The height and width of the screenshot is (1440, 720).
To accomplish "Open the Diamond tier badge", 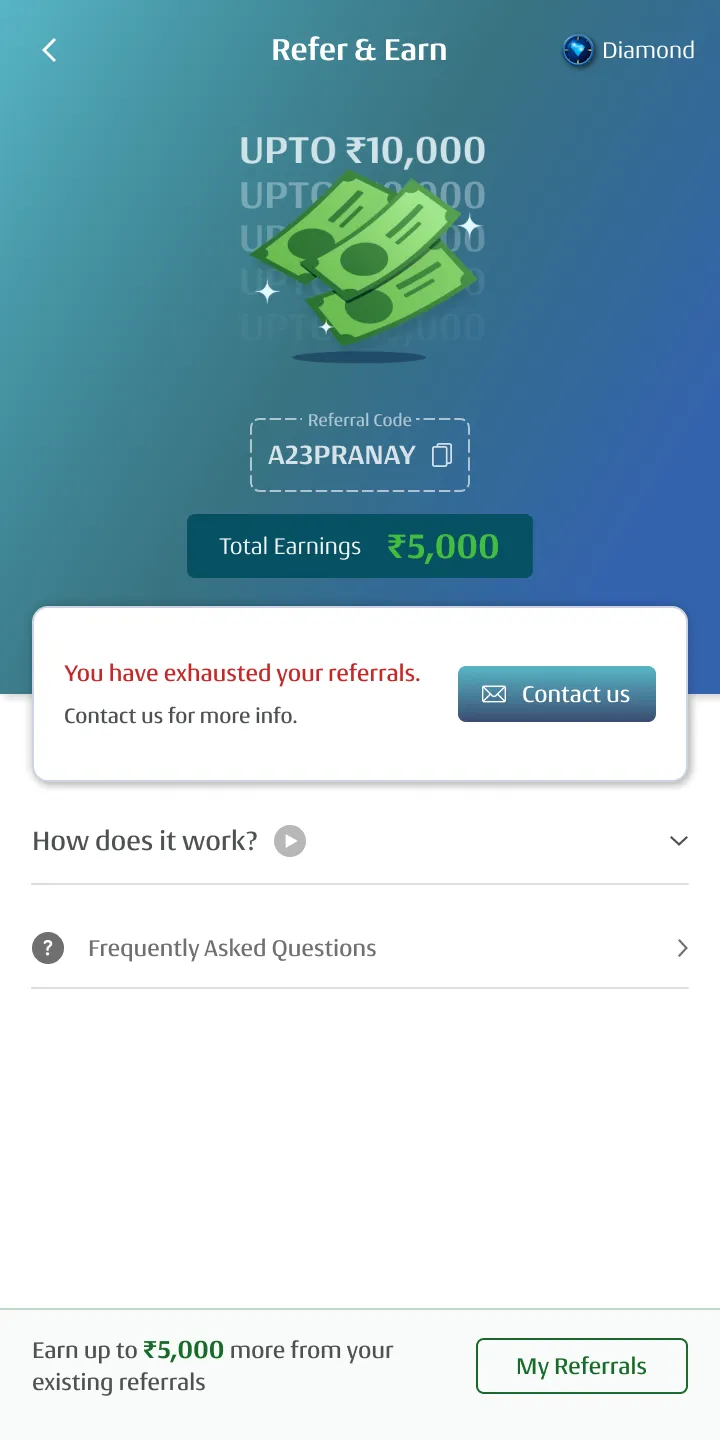I will coord(629,50).
